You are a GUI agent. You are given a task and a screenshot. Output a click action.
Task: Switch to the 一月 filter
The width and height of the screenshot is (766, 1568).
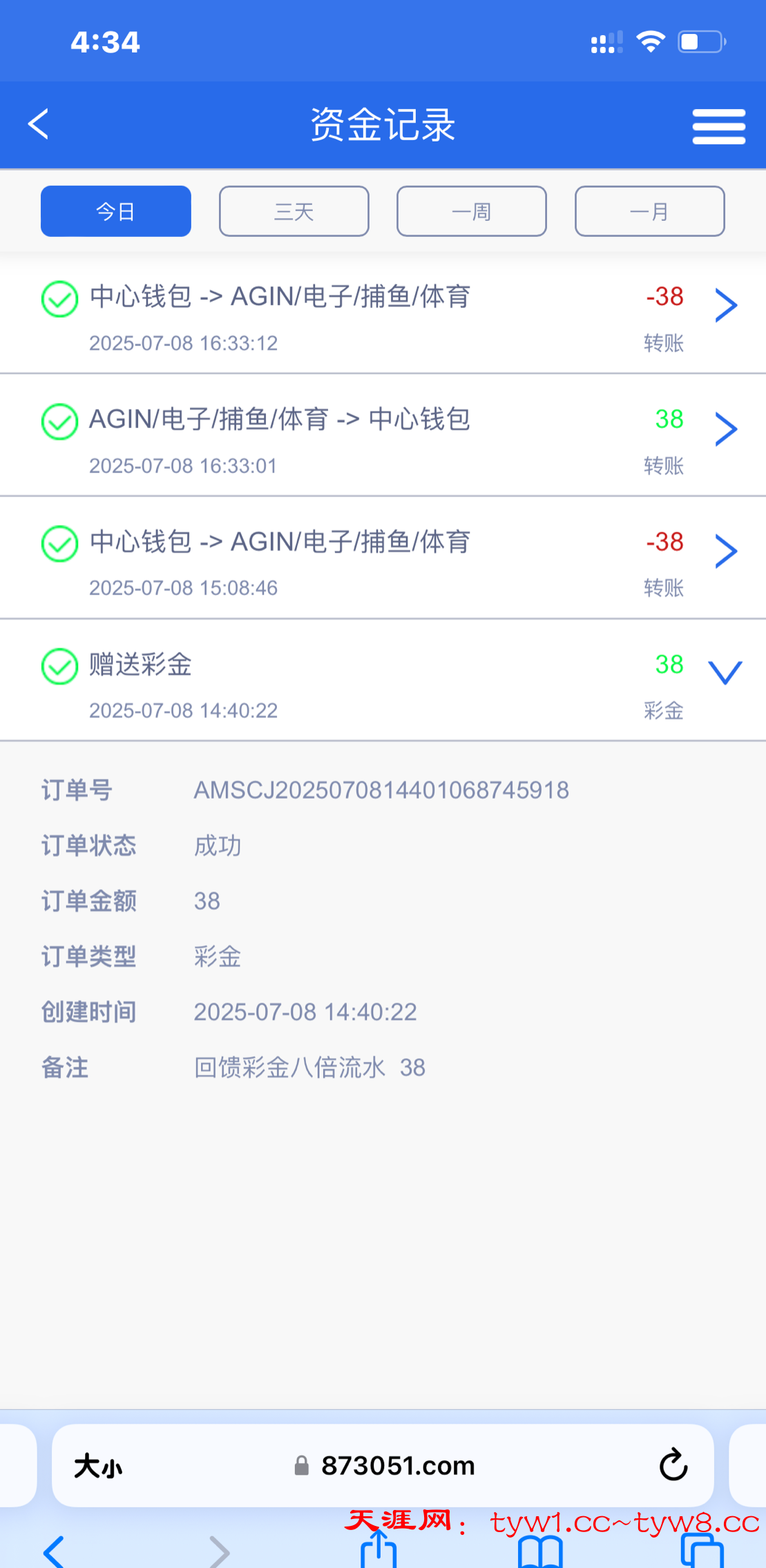pos(649,211)
